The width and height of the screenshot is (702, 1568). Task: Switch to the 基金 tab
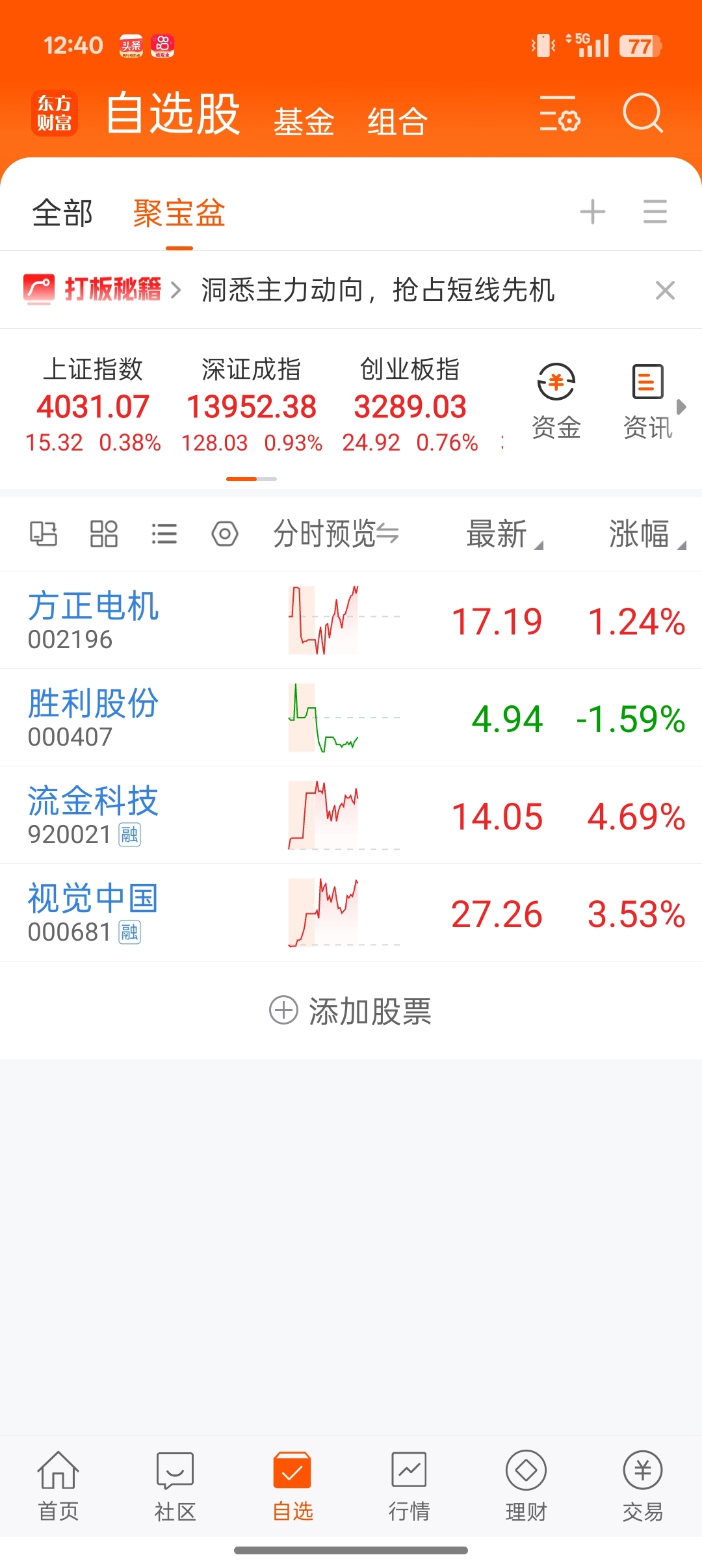pos(304,122)
